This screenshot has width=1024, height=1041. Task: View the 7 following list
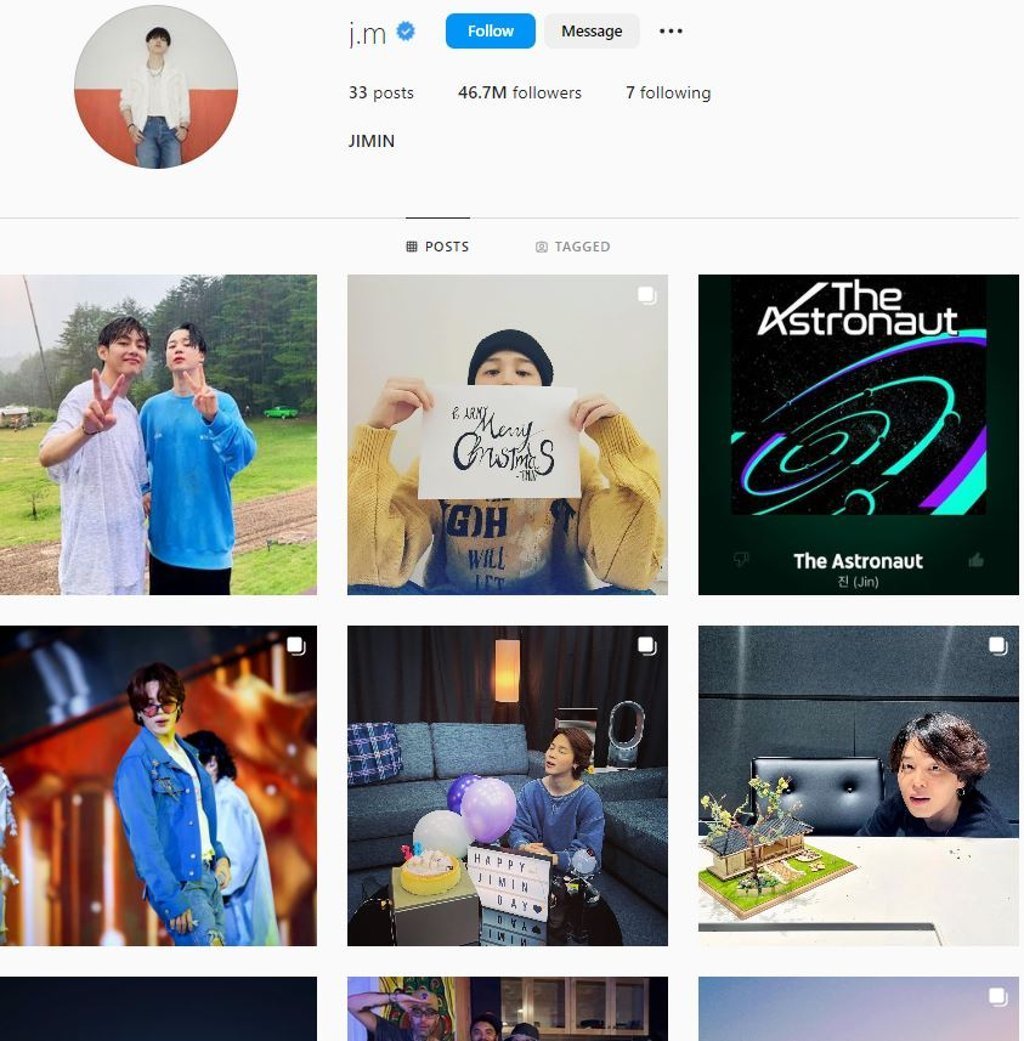point(668,93)
